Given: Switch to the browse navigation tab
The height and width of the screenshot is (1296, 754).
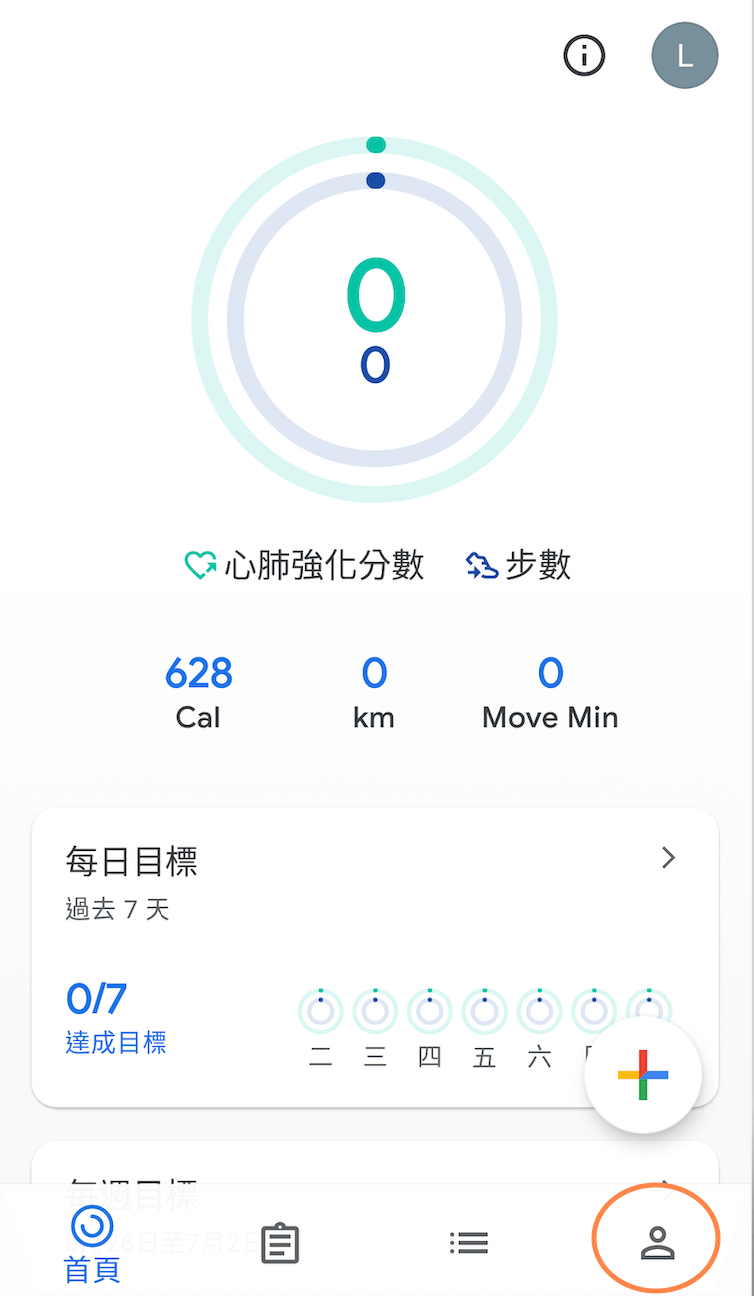Looking at the screenshot, I should click(x=470, y=1242).
